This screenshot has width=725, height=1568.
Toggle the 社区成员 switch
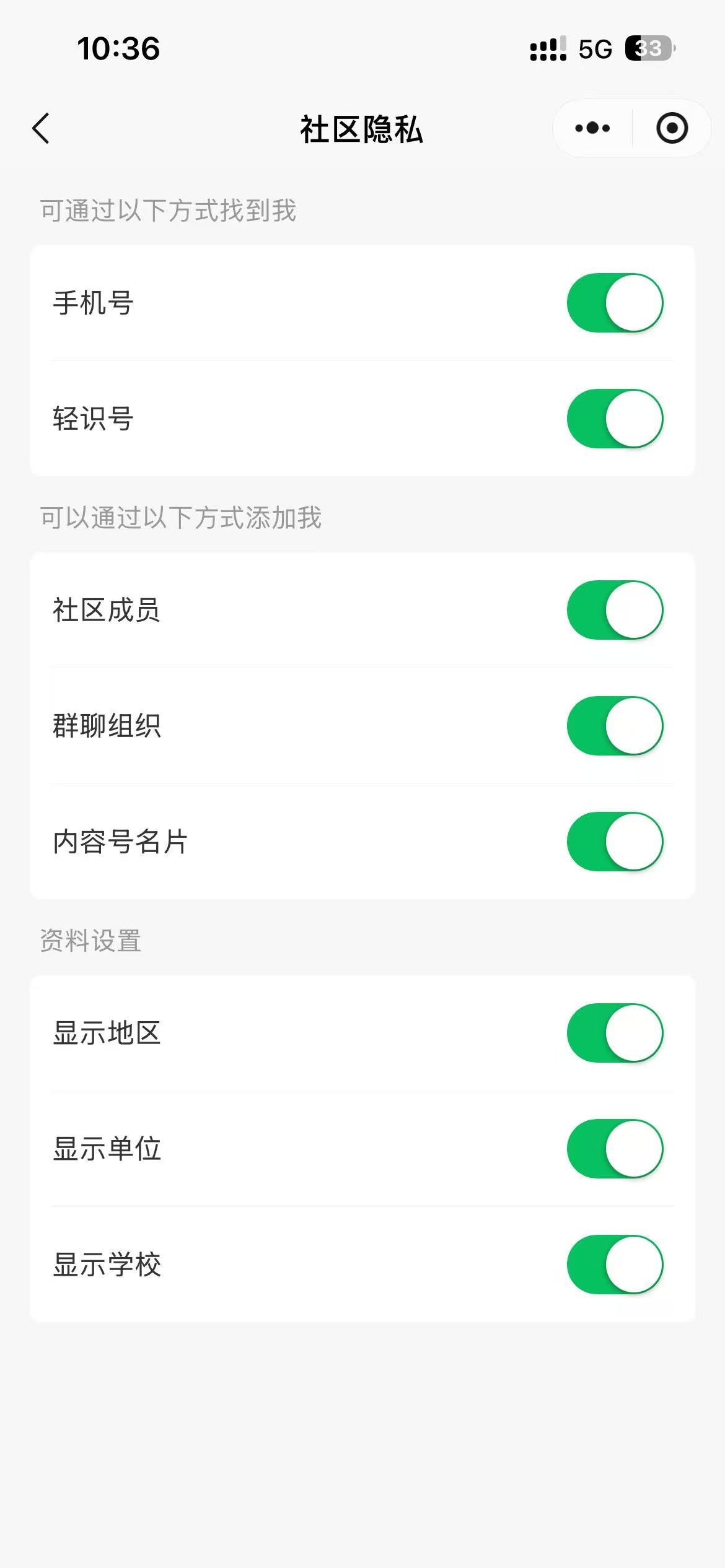pyautogui.click(x=615, y=610)
